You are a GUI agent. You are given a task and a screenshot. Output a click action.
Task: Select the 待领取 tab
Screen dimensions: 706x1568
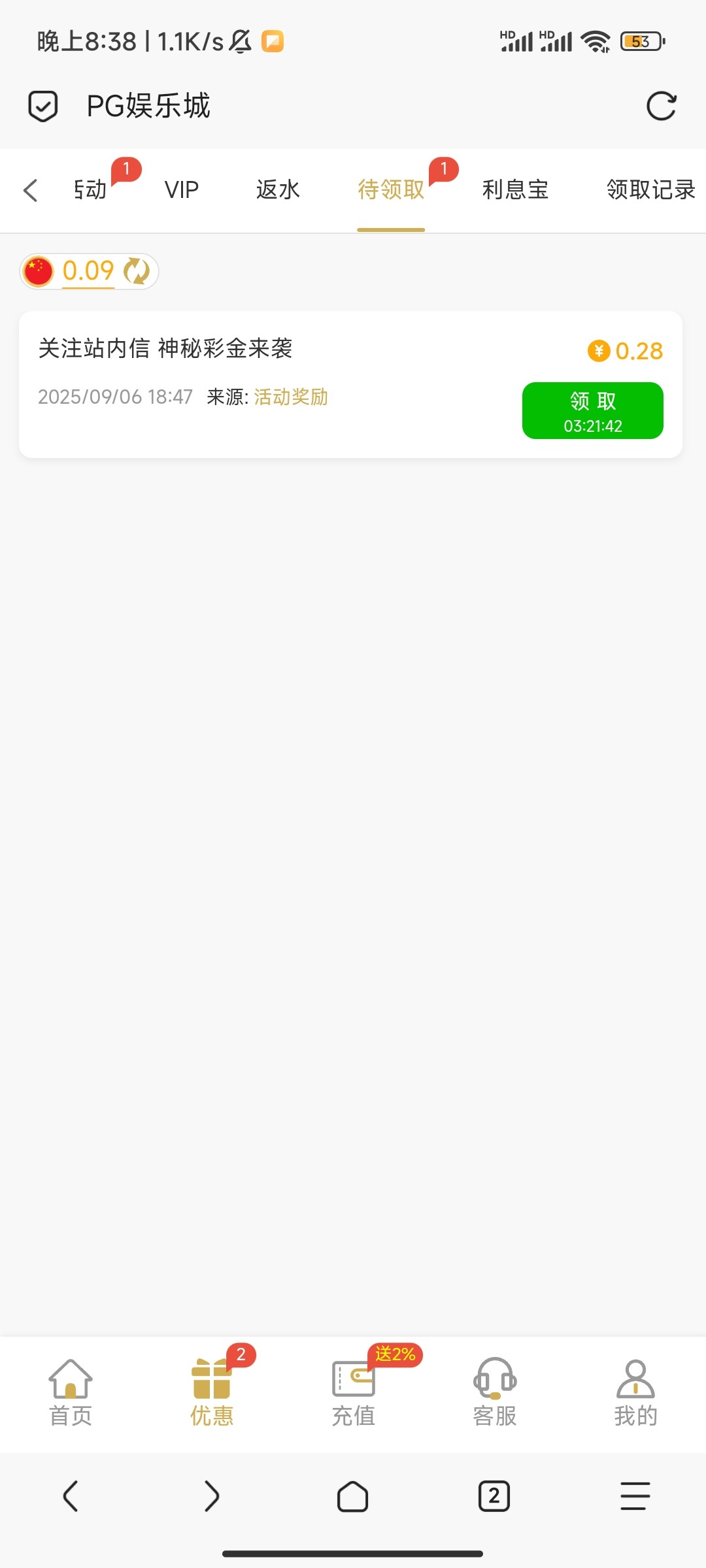[x=391, y=190]
